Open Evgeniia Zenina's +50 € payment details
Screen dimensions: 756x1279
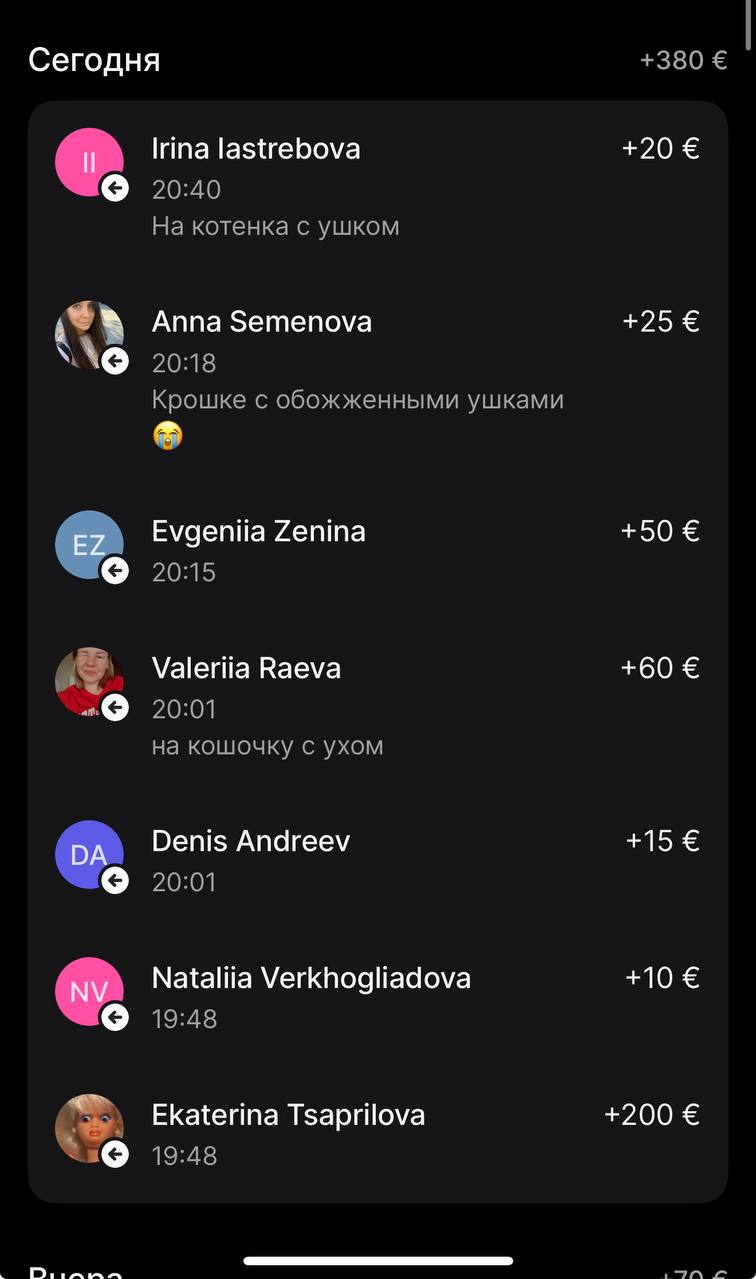(x=377, y=550)
